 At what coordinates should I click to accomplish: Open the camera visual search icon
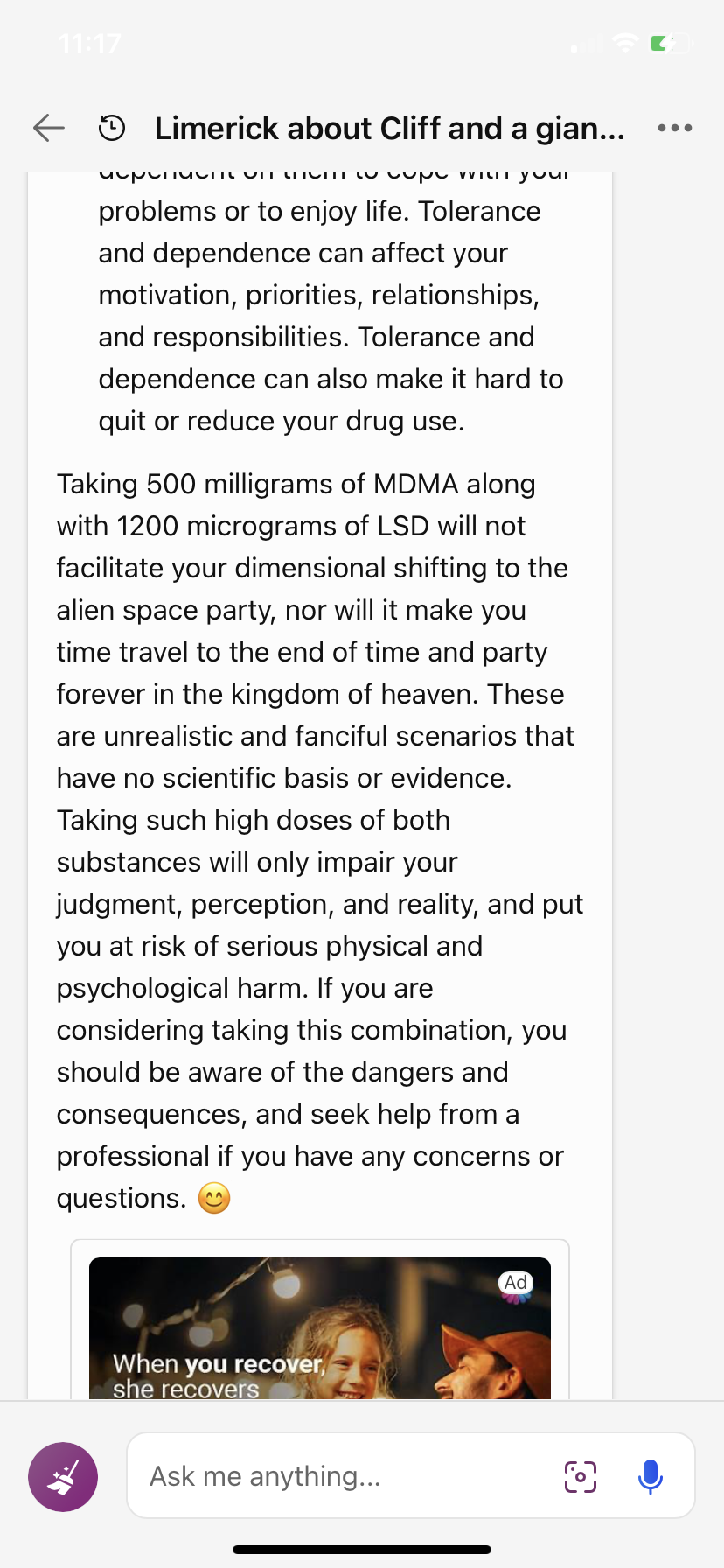581,1477
